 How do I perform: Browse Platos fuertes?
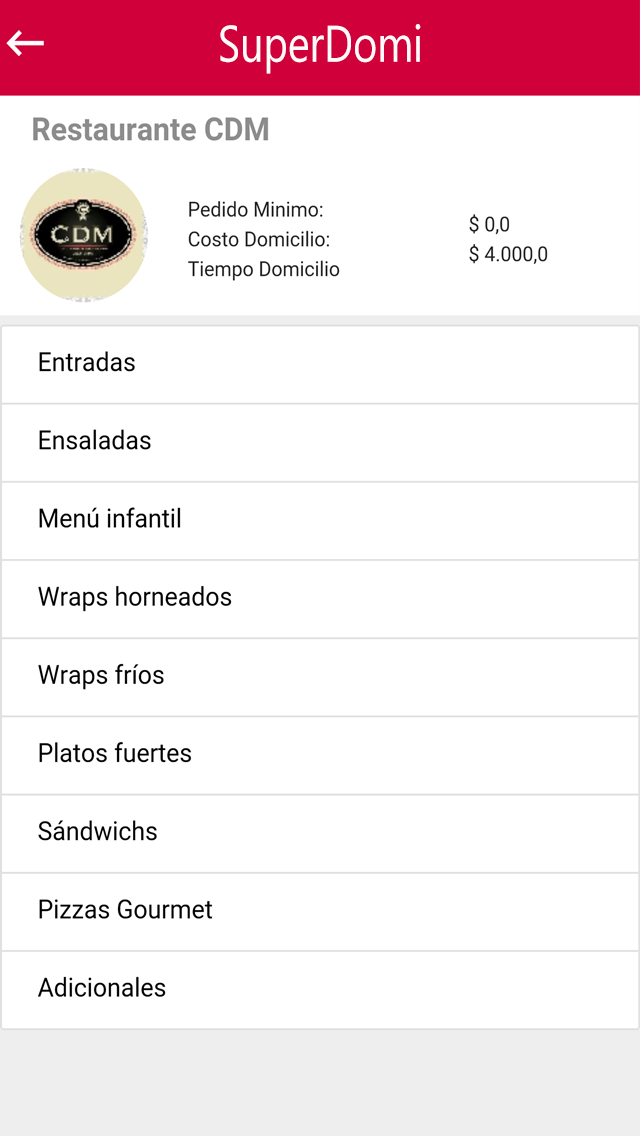coord(320,754)
